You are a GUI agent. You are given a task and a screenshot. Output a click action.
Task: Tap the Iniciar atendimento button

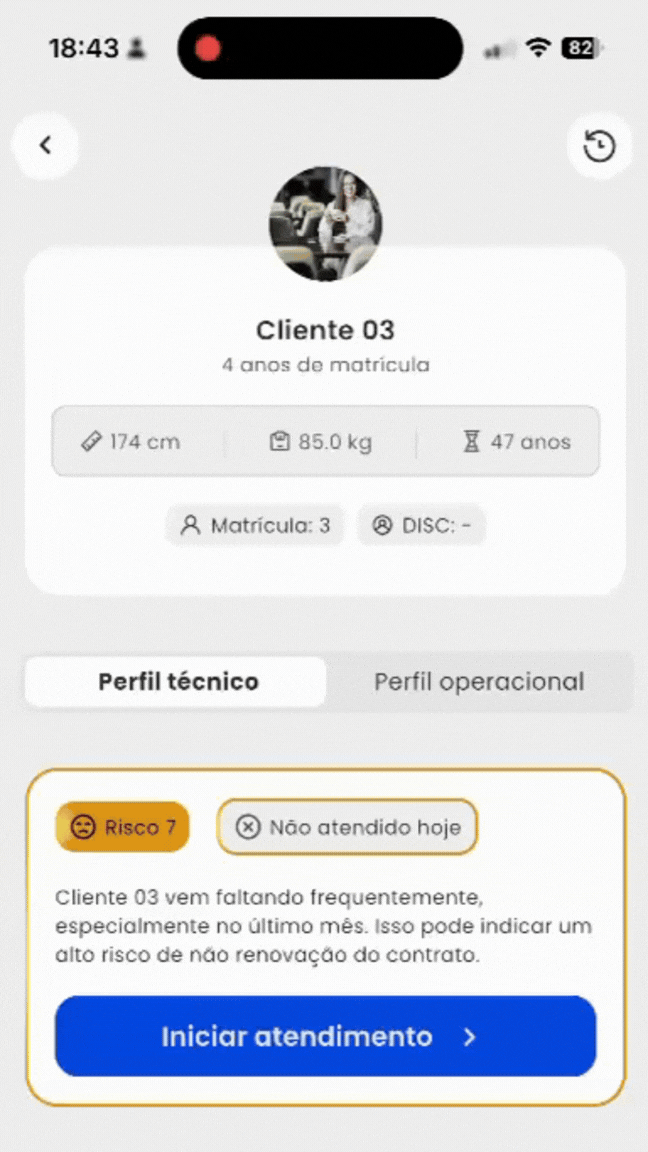pyautogui.click(x=325, y=1036)
